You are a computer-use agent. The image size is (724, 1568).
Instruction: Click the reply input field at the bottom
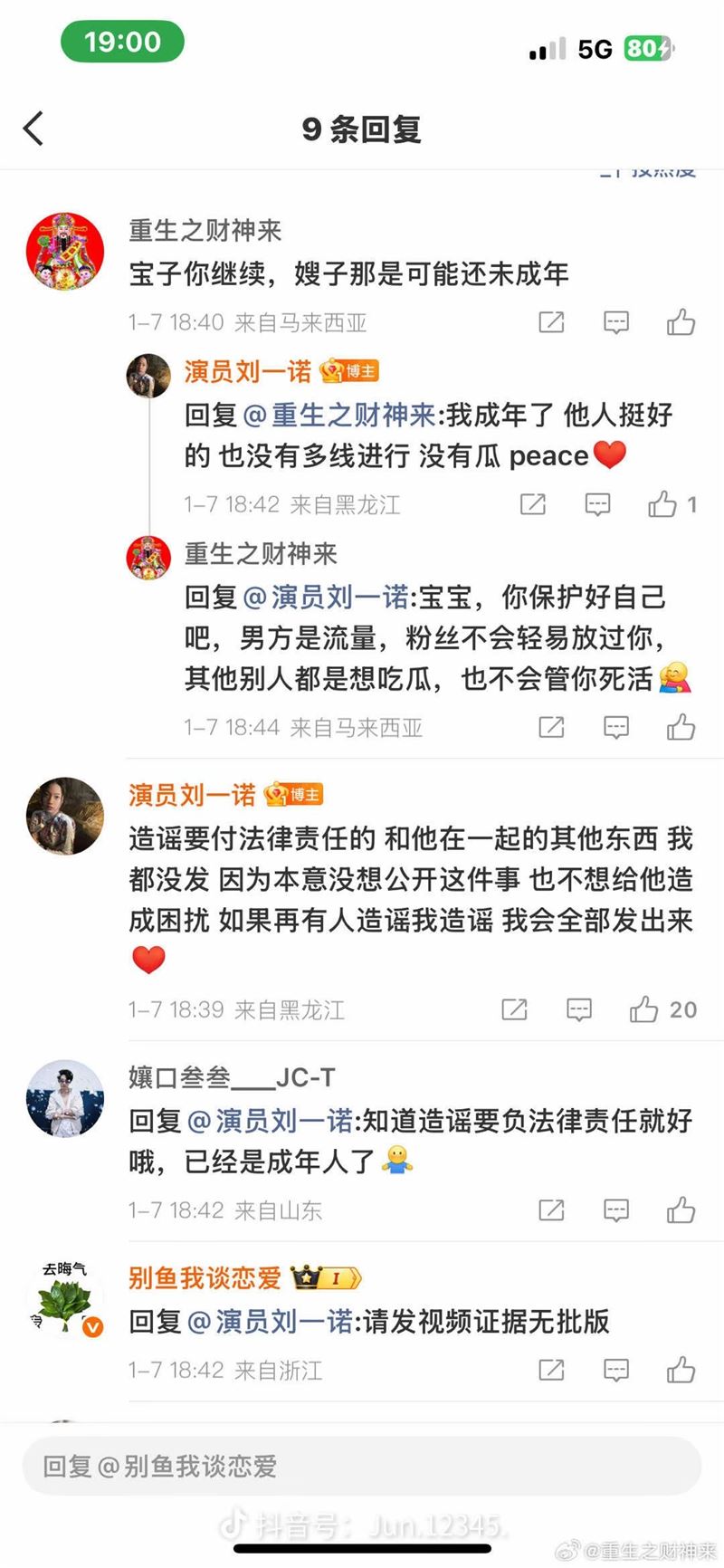362,1467
